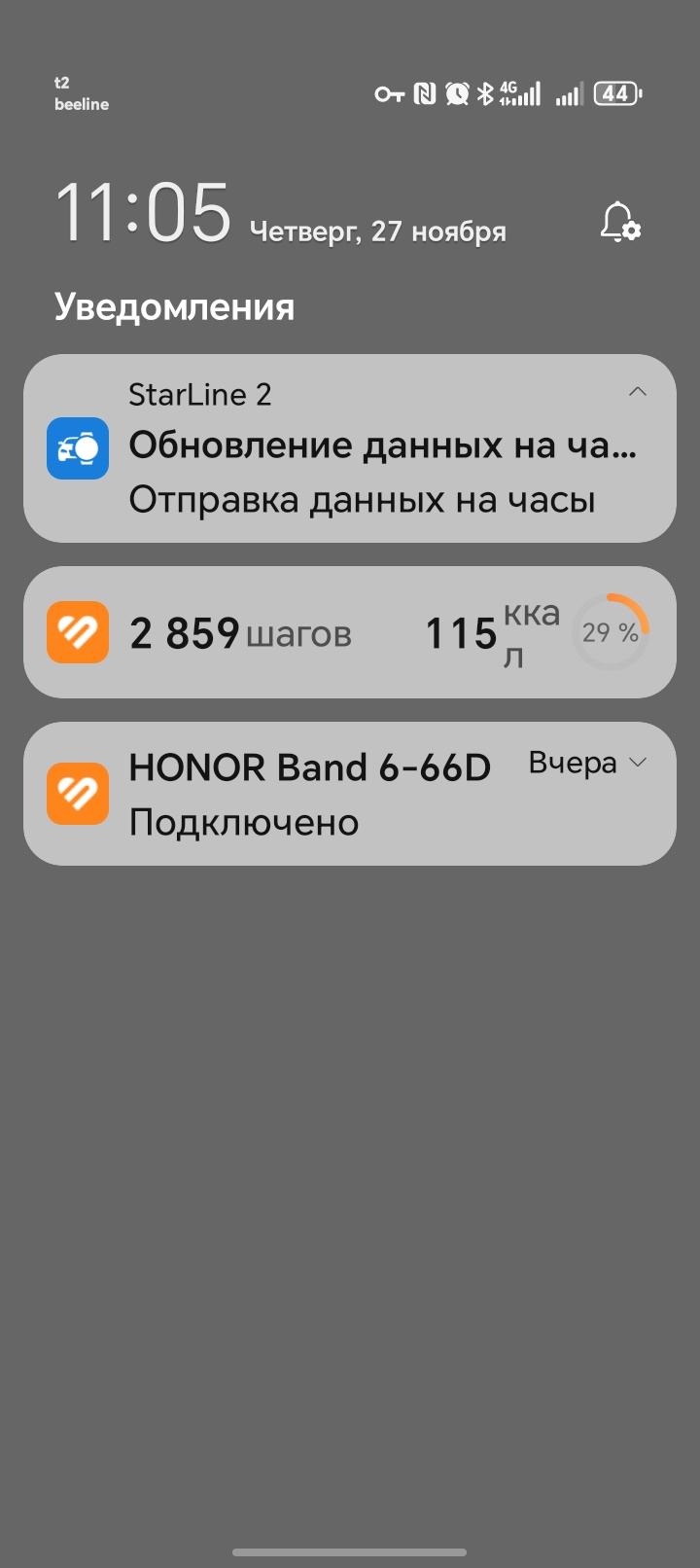This screenshot has width=700, height=1568.
Task: Tap the Honor Health icon on steps notification
Action: [77, 631]
